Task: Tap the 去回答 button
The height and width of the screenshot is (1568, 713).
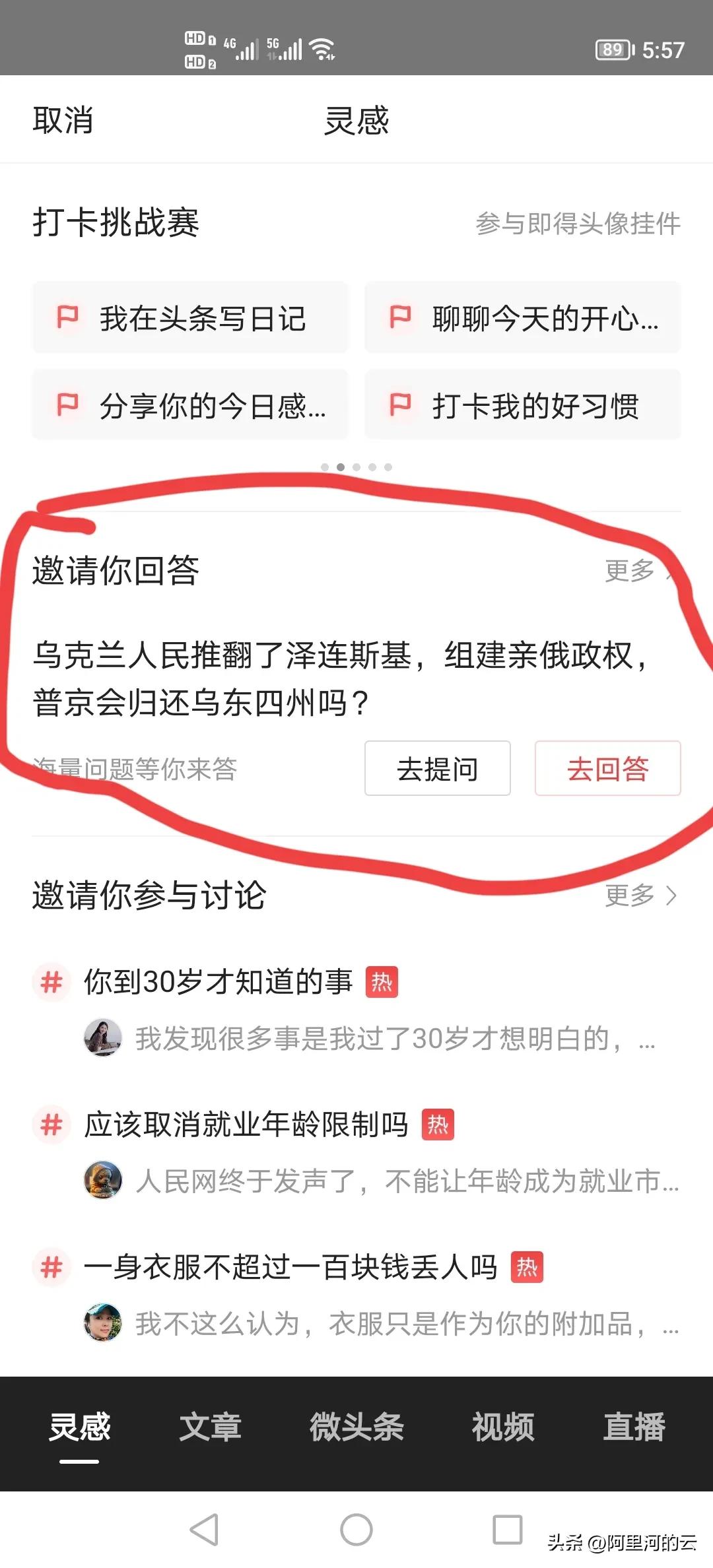Action: click(x=607, y=769)
